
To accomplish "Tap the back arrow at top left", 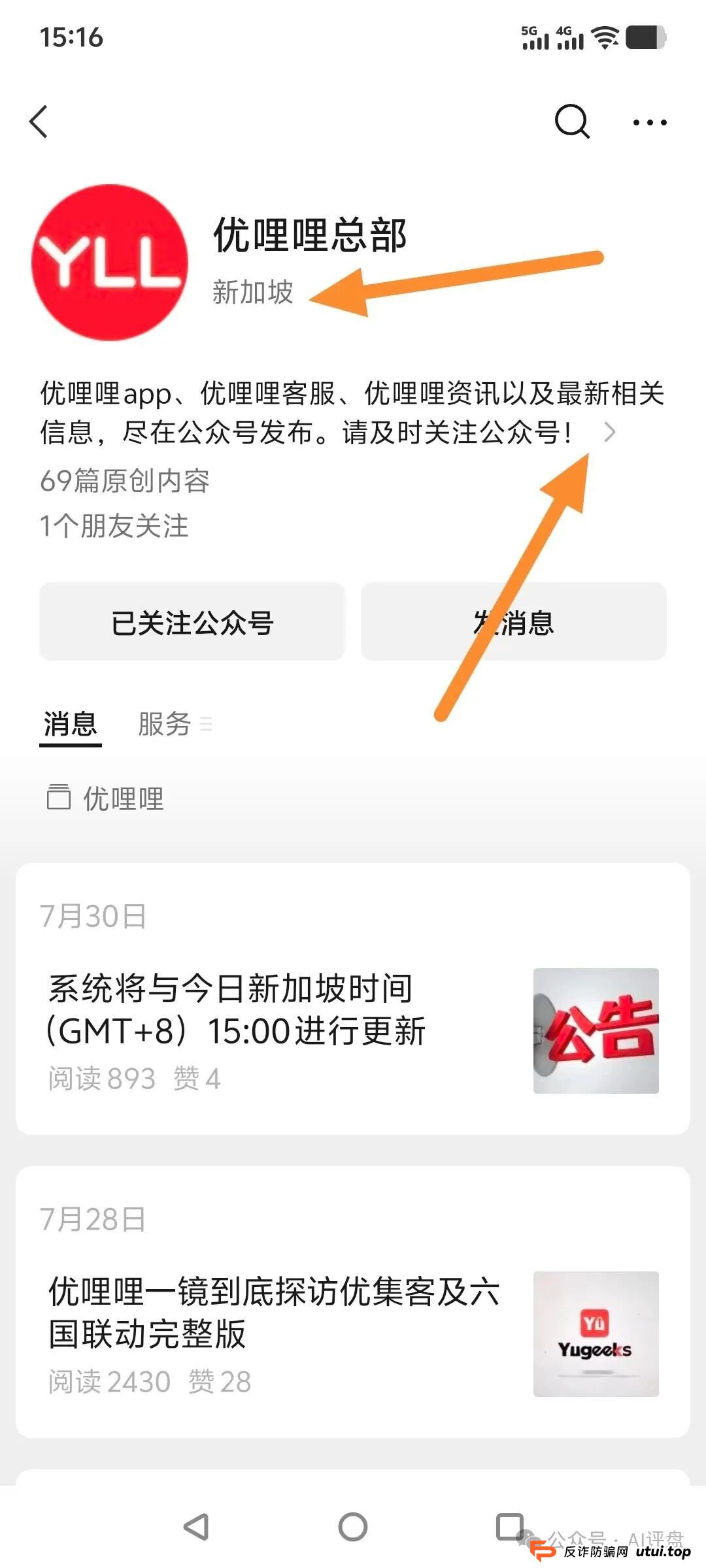I will [x=41, y=122].
